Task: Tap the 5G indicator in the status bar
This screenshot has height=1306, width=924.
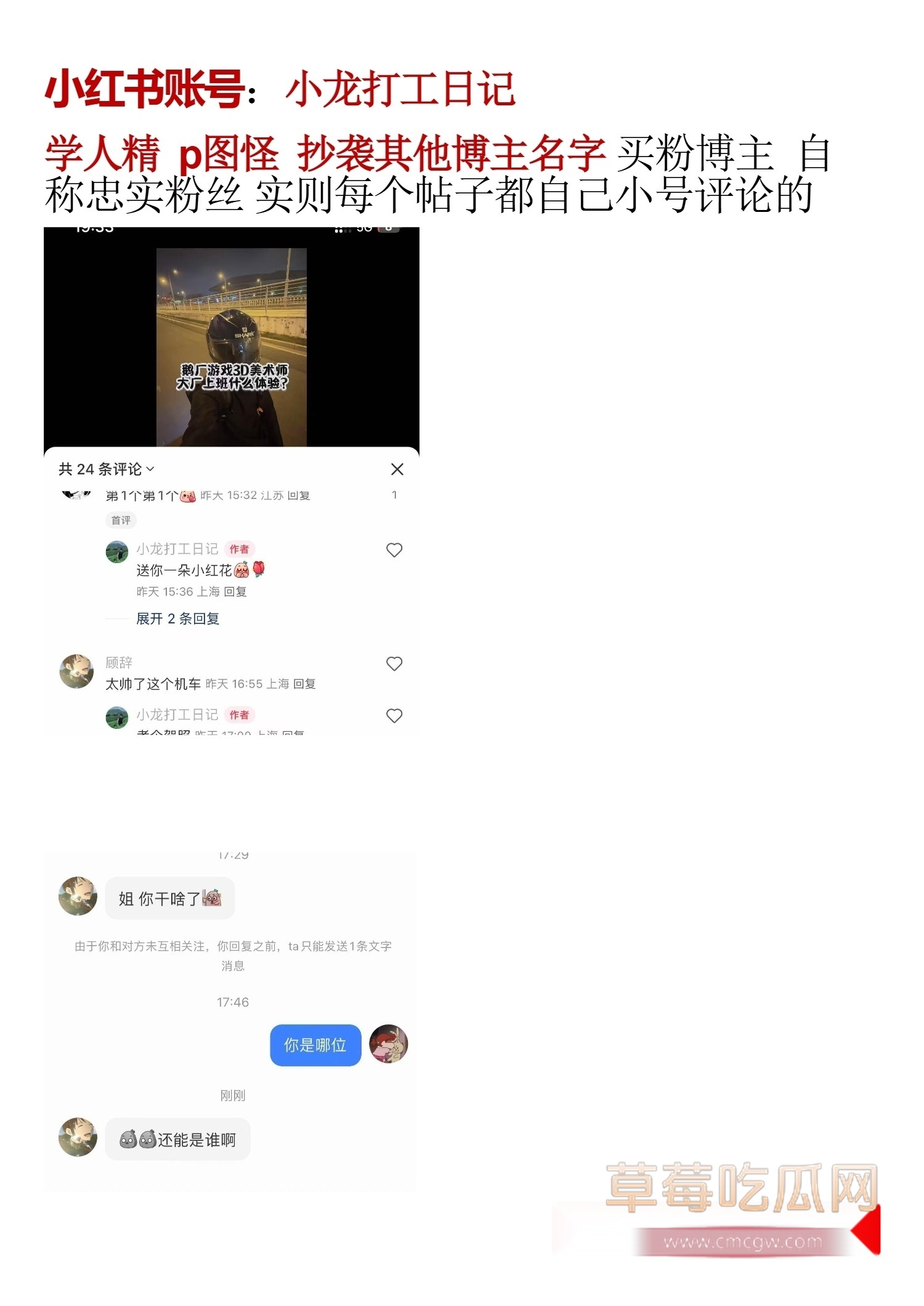Action: (x=364, y=229)
